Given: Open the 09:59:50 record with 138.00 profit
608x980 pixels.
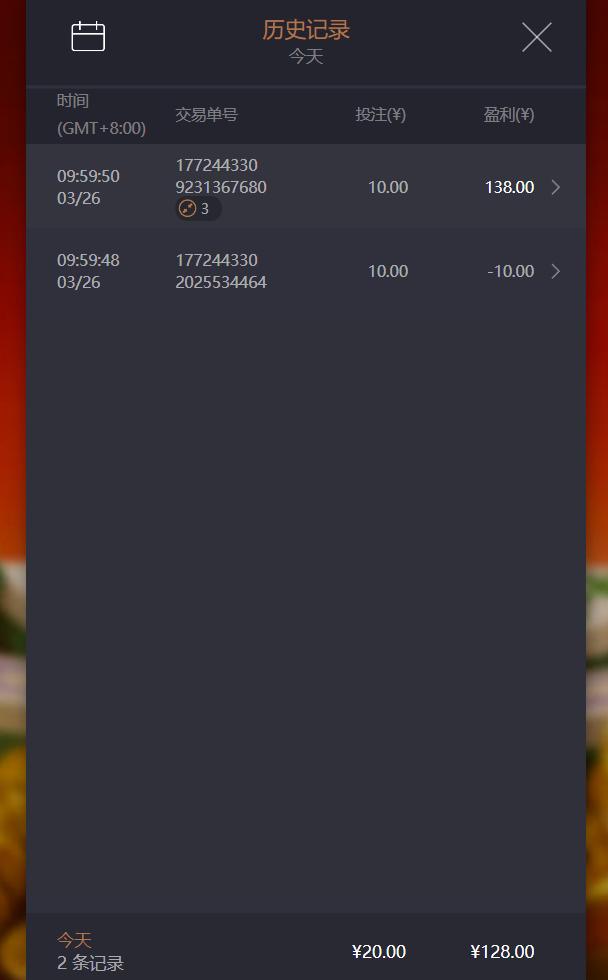Looking at the screenshot, I should tap(306, 187).
